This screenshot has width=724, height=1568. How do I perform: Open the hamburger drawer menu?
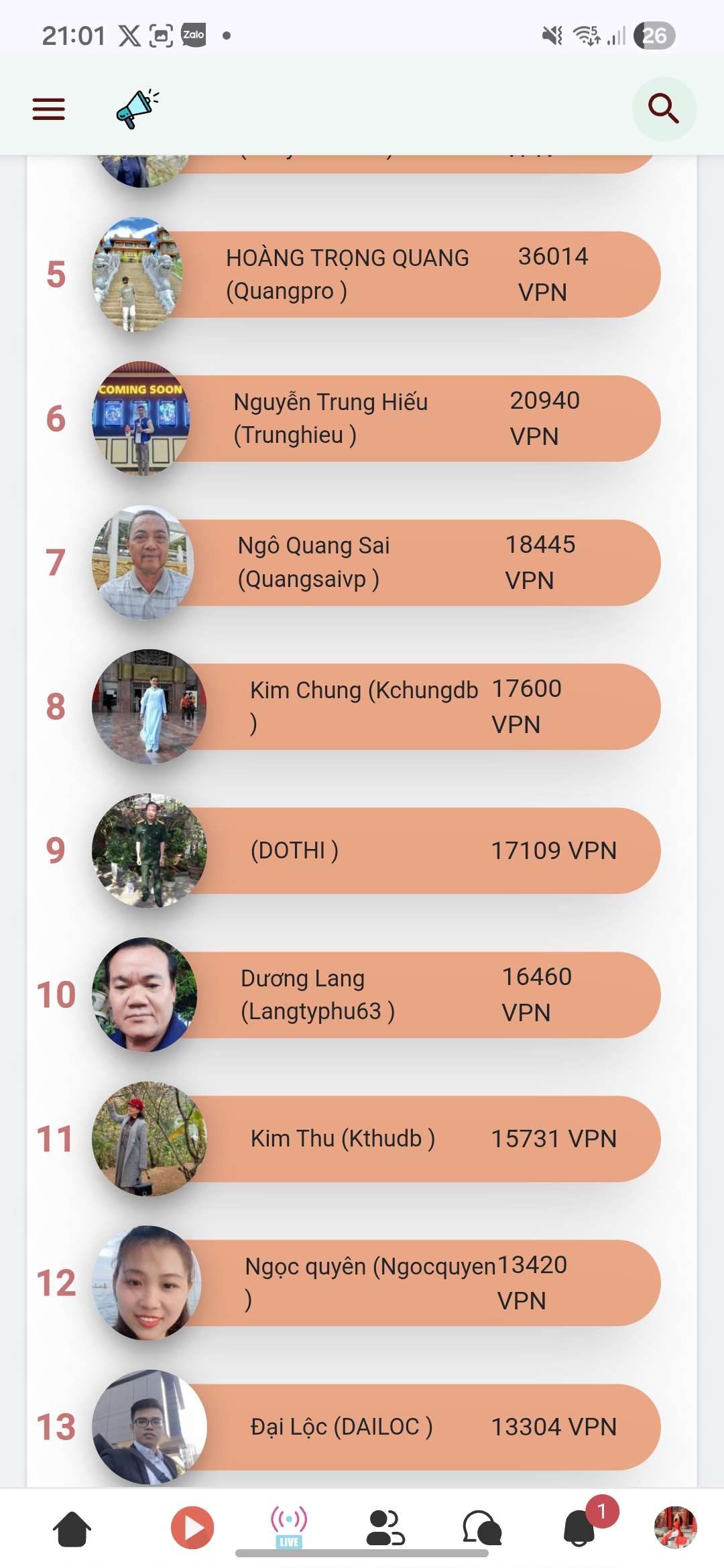click(49, 109)
